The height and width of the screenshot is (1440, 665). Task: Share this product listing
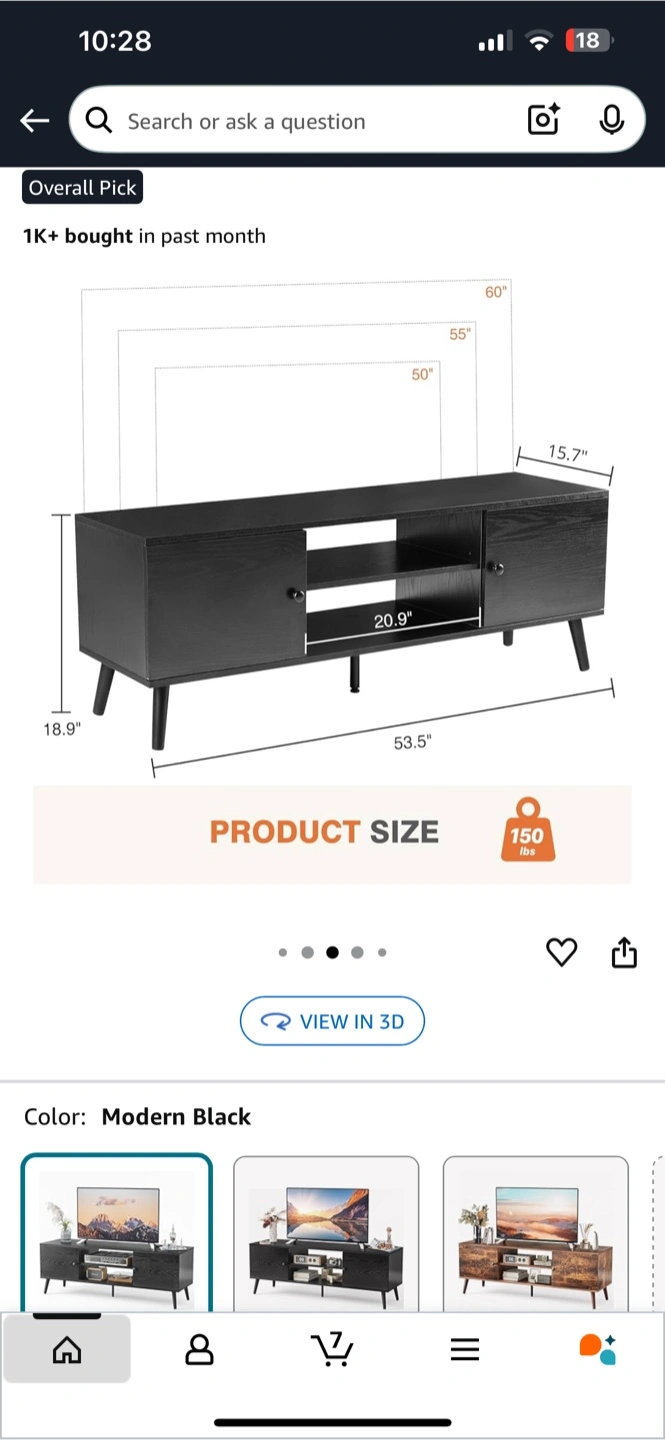point(623,952)
